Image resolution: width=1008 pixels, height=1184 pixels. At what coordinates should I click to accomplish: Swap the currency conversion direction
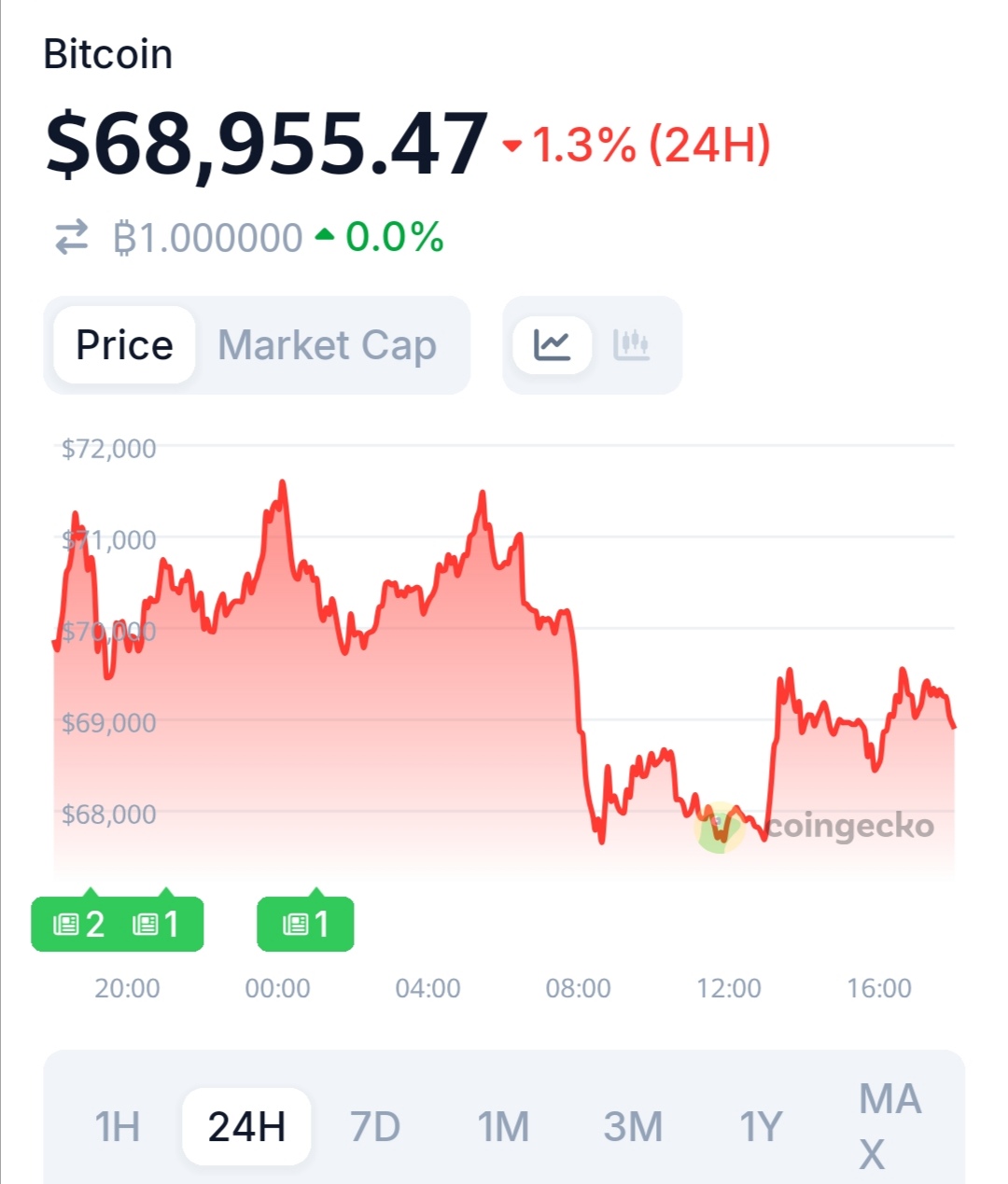71,237
